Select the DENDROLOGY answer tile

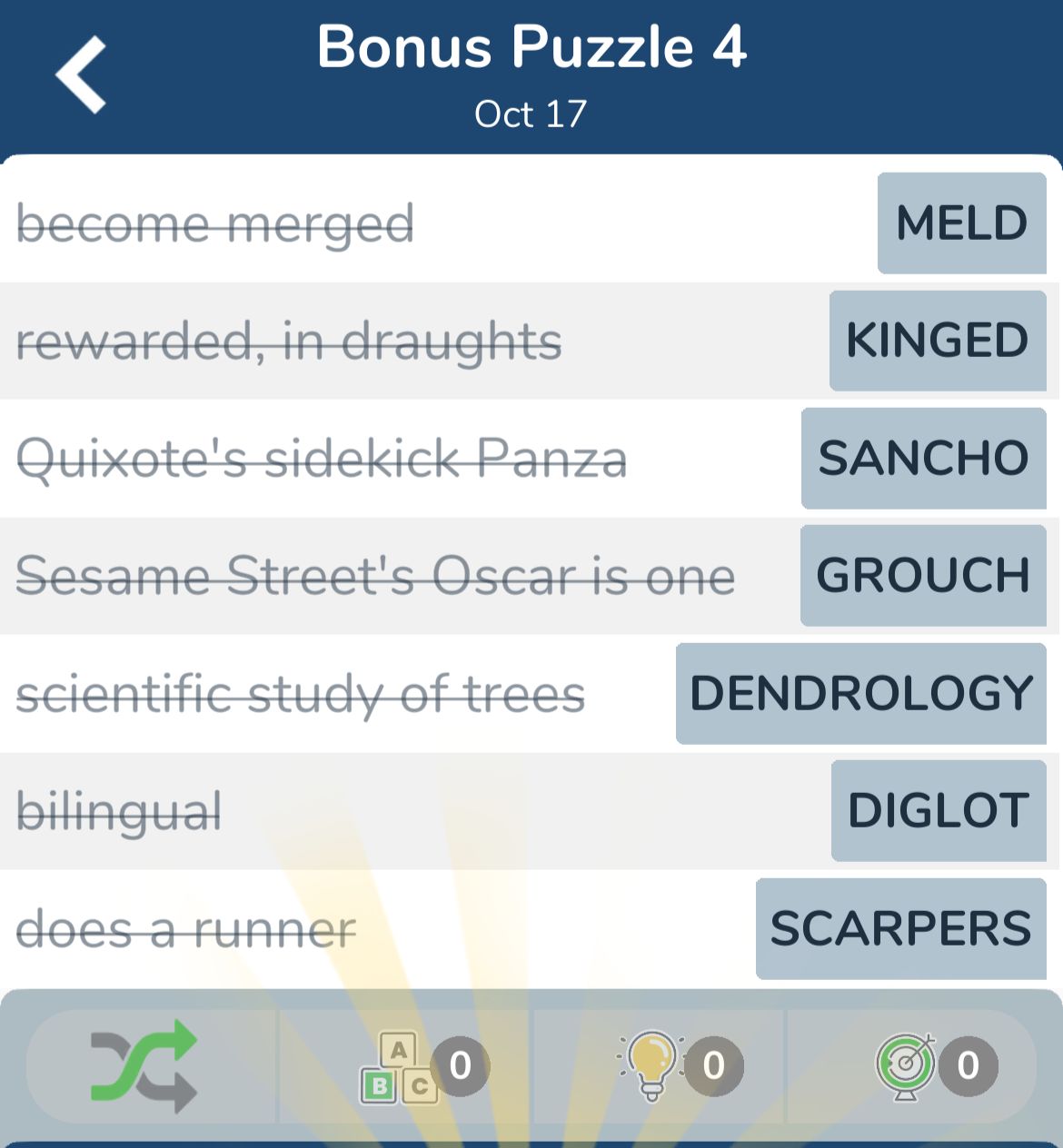coord(860,693)
